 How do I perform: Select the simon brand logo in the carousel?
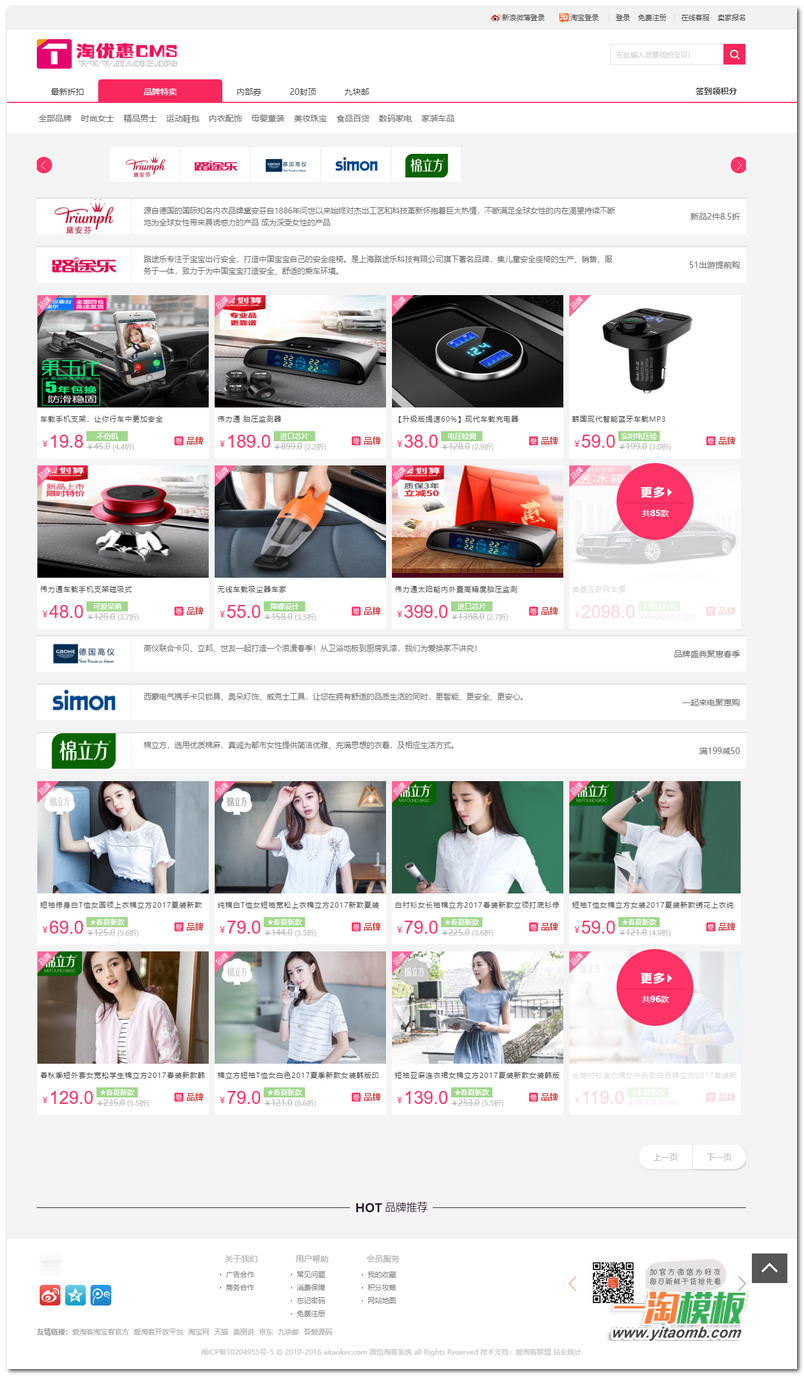(356, 165)
